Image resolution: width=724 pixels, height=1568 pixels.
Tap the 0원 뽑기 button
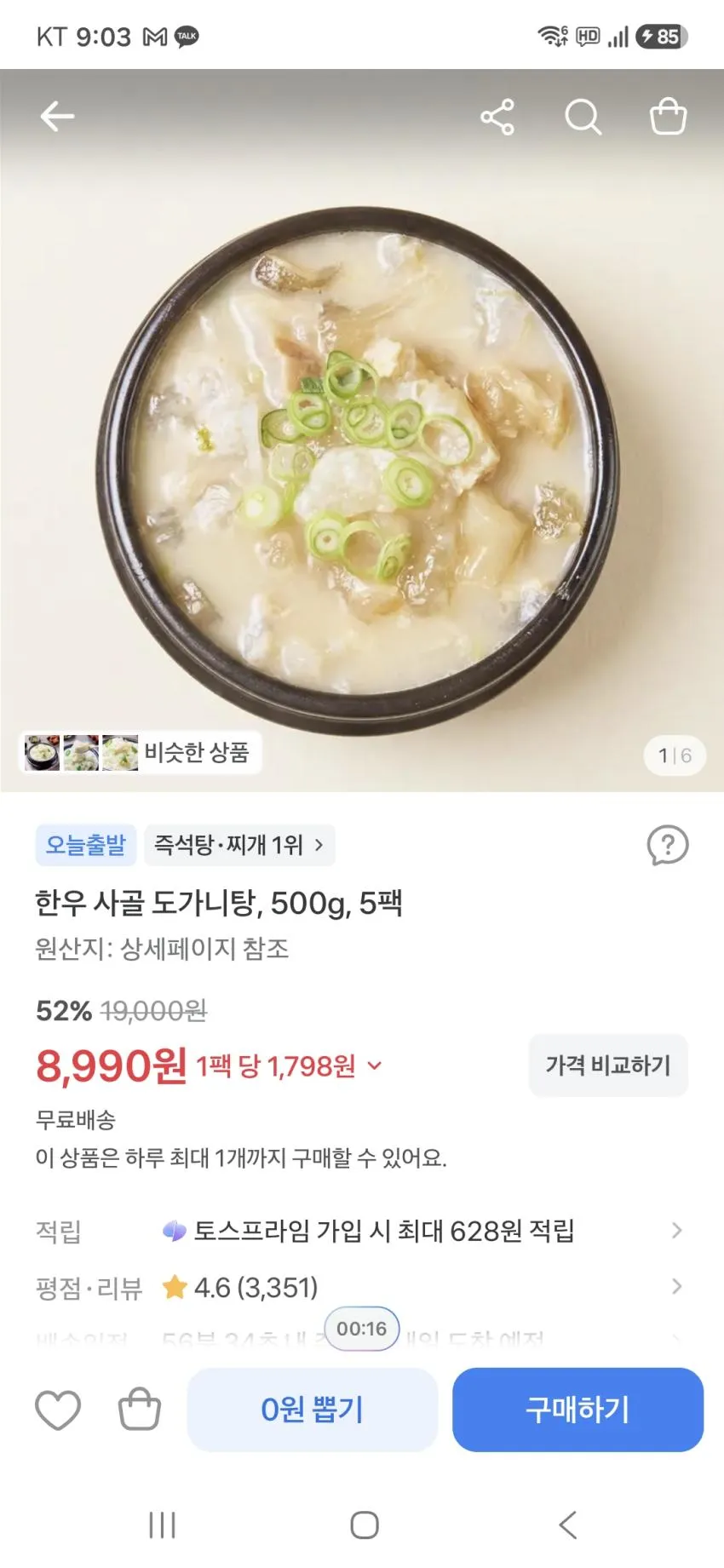(x=313, y=1410)
